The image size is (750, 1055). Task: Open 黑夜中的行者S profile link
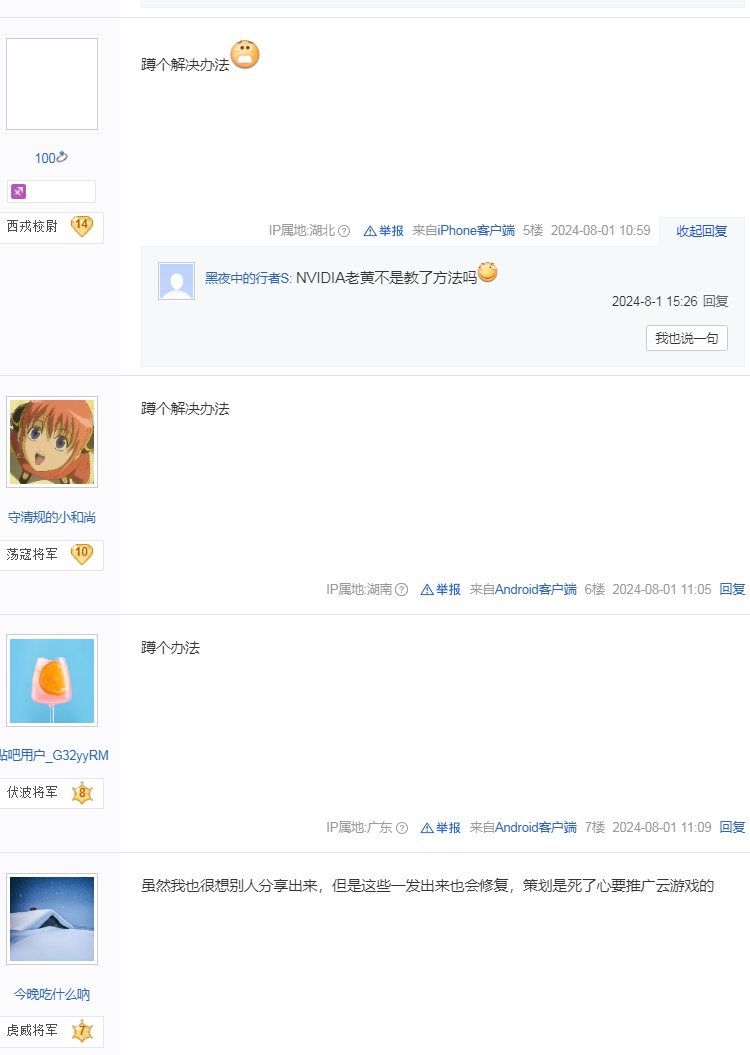coord(247,278)
